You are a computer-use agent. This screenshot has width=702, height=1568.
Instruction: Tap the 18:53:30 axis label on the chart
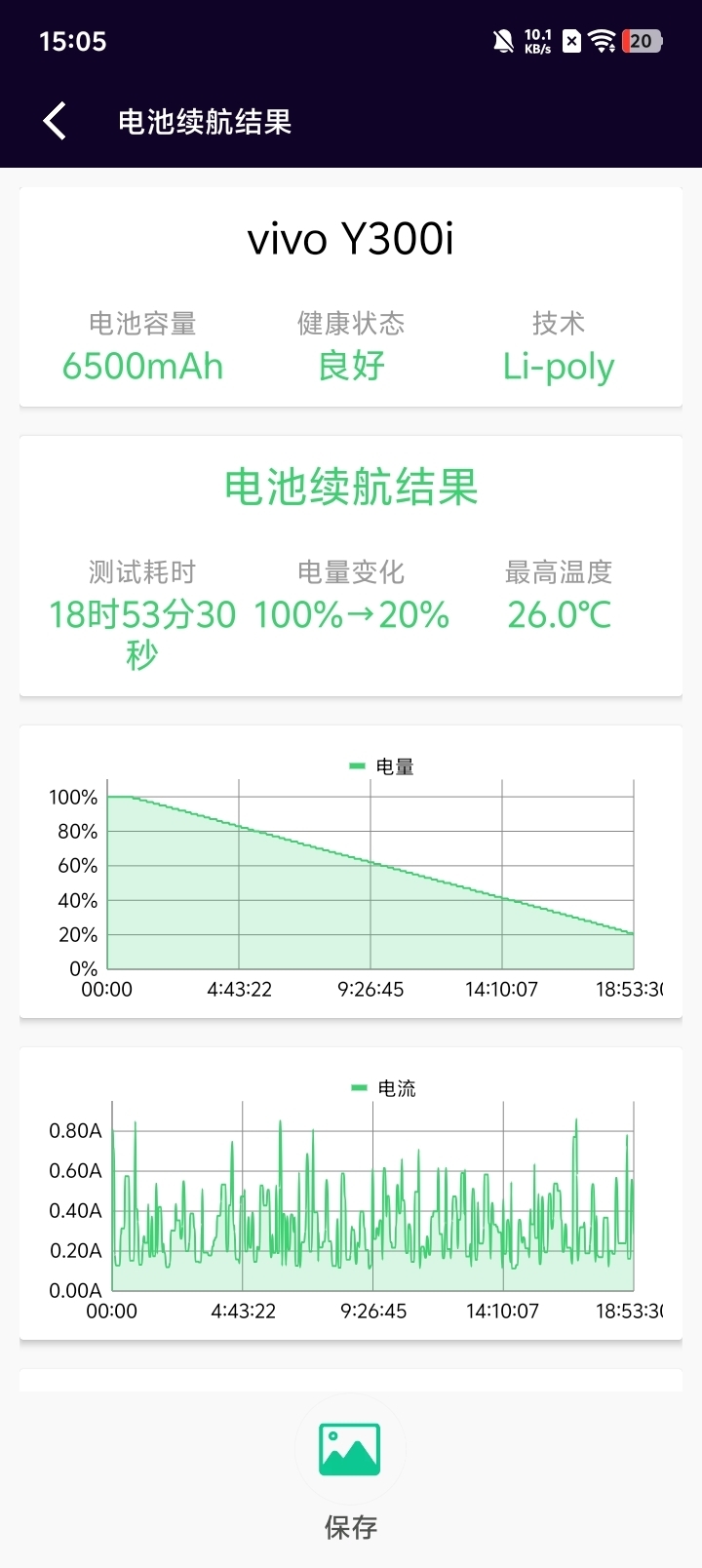coord(632,988)
